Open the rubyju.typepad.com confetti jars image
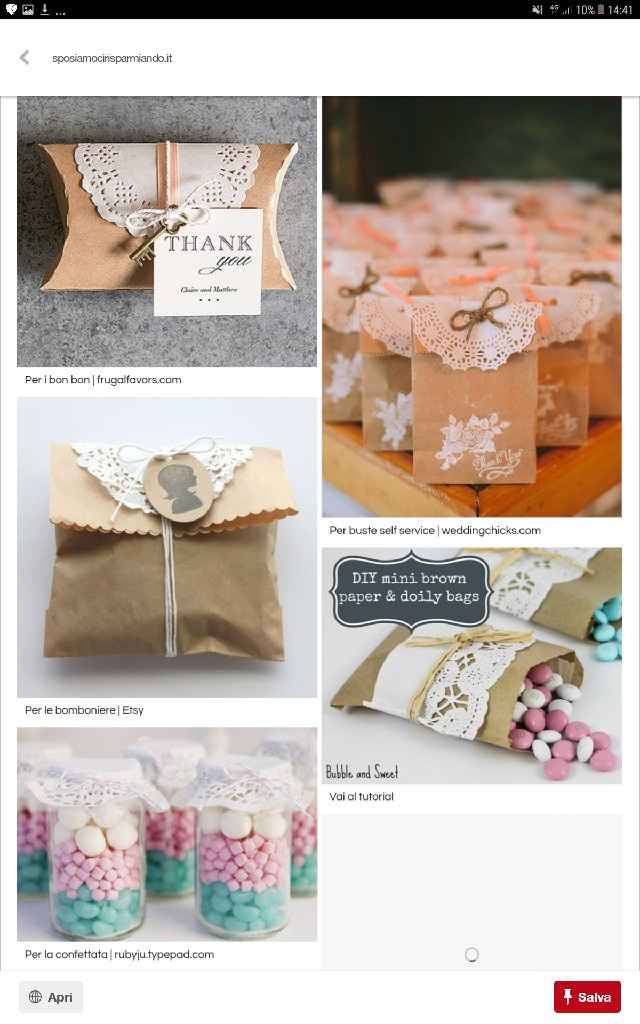The image size is (640, 1024). [x=167, y=834]
